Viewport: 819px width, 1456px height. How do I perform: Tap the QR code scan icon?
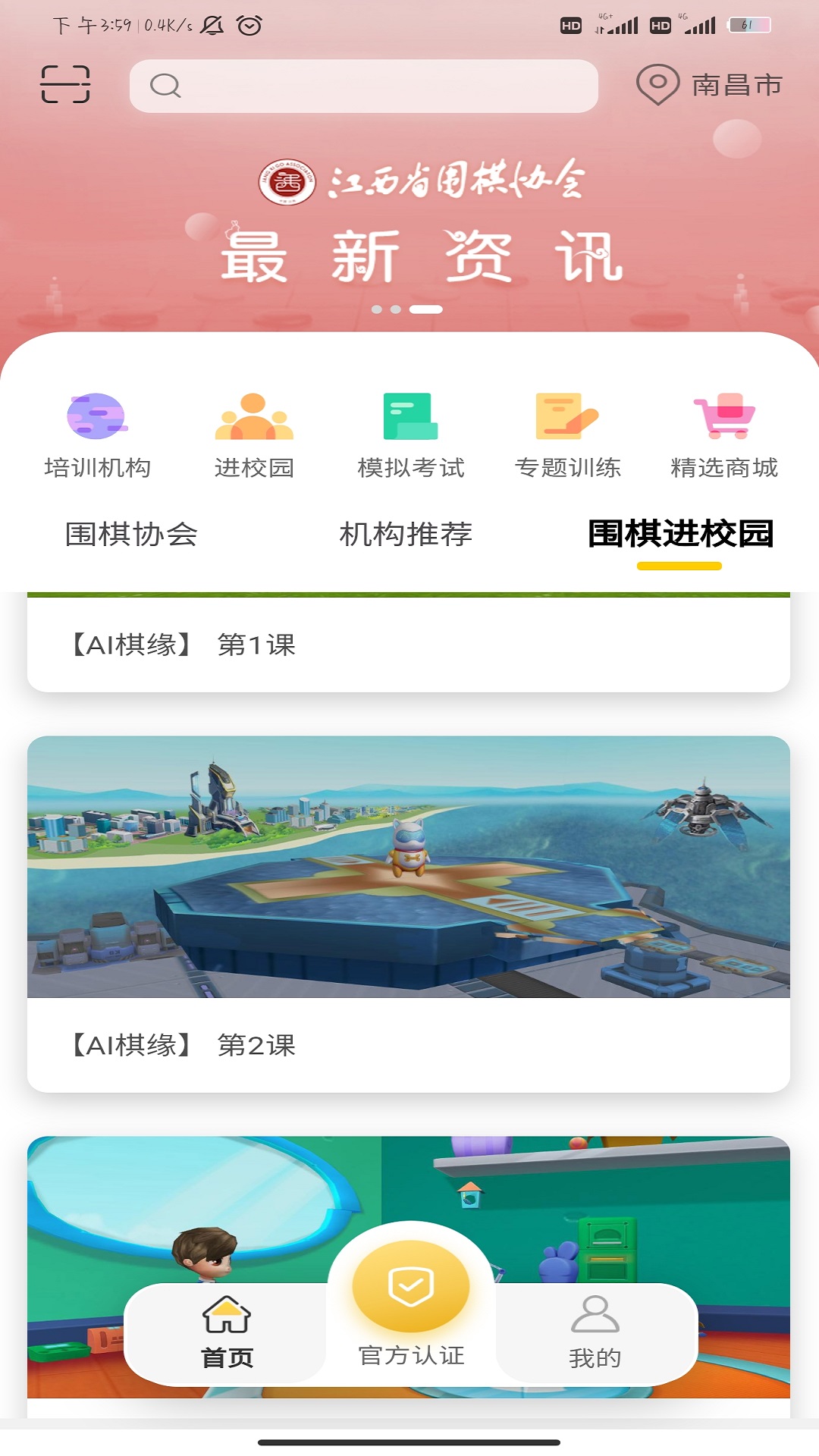(x=65, y=85)
